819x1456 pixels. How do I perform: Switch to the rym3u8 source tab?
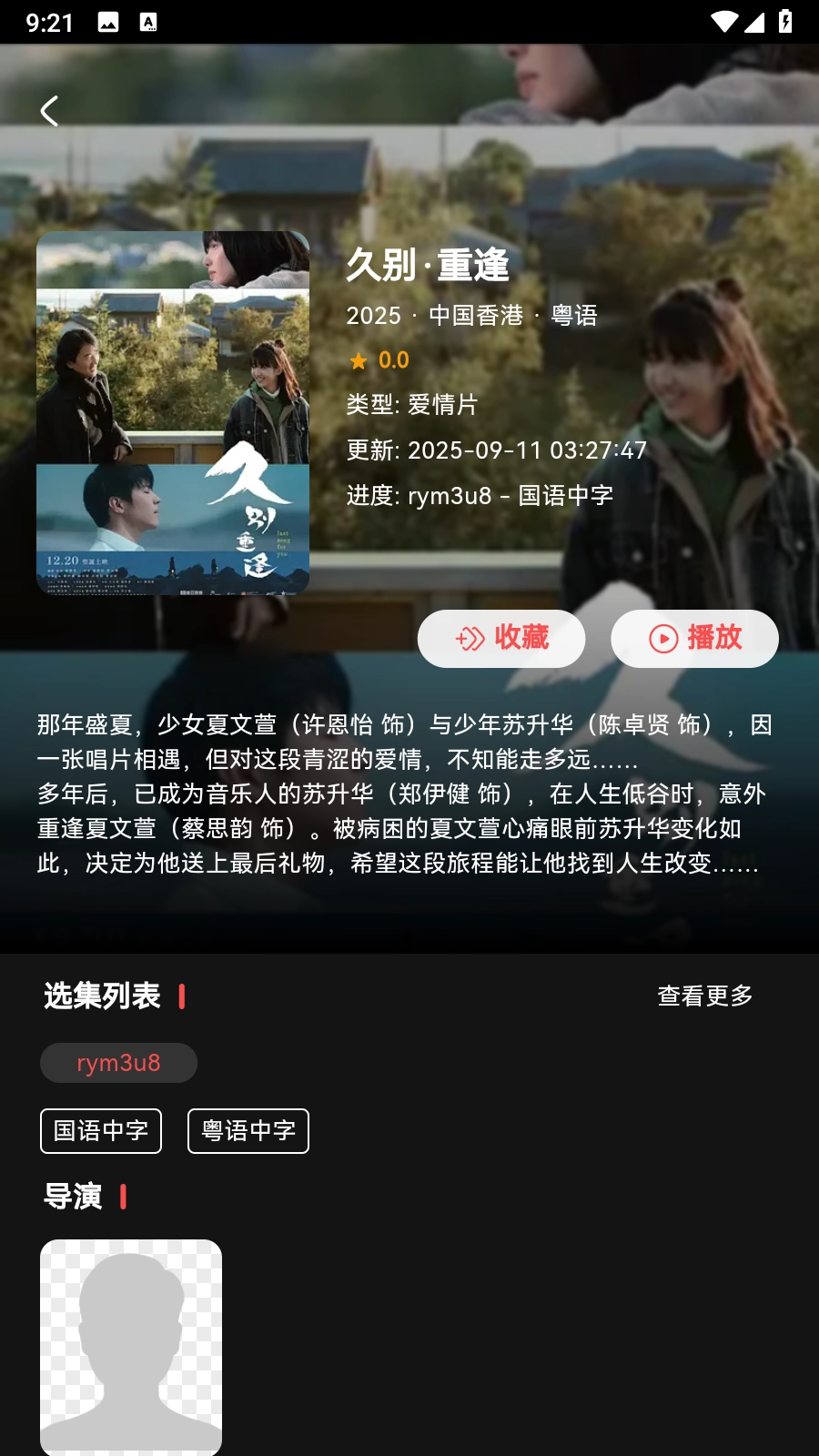coord(118,1062)
